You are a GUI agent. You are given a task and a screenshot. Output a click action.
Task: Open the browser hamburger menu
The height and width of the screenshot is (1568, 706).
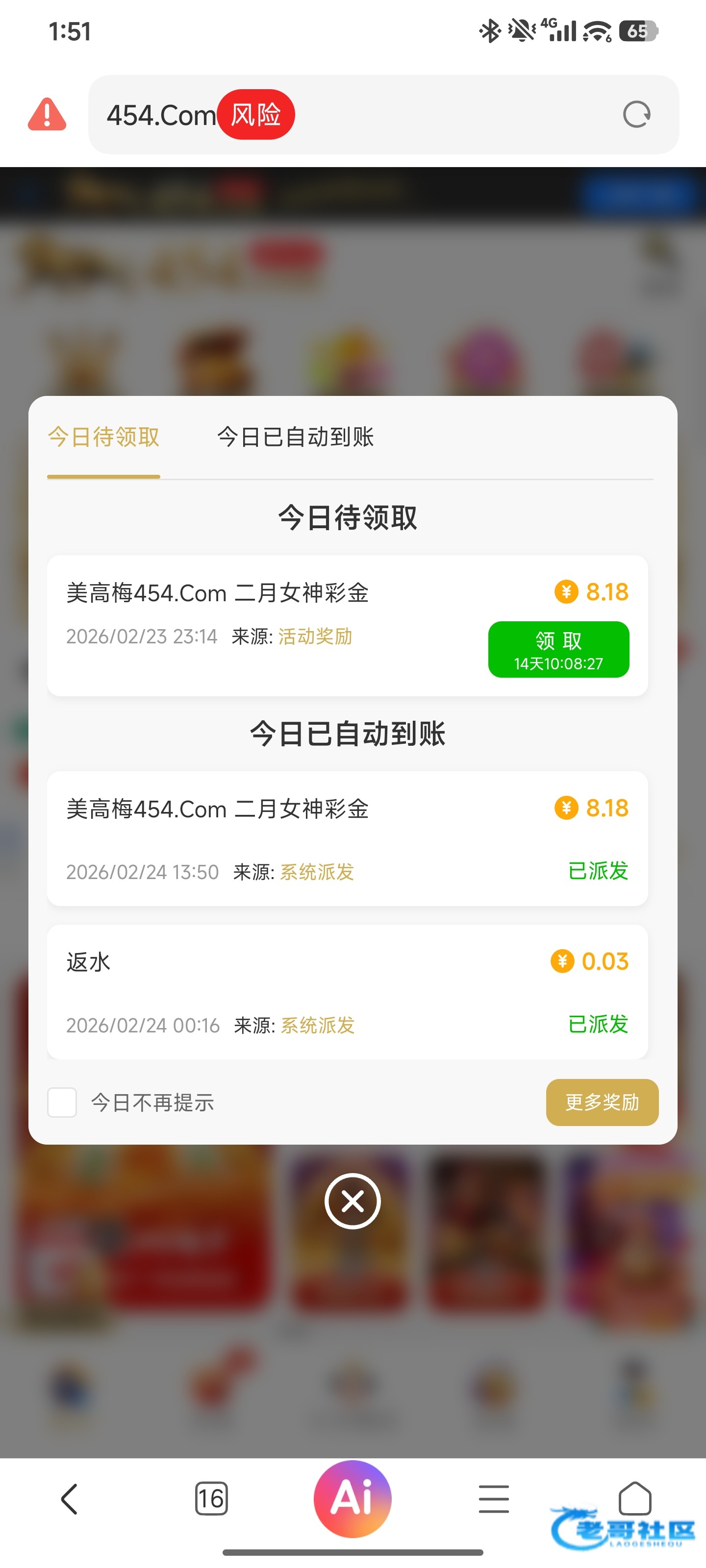pyautogui.click(x=493, y=1498)
